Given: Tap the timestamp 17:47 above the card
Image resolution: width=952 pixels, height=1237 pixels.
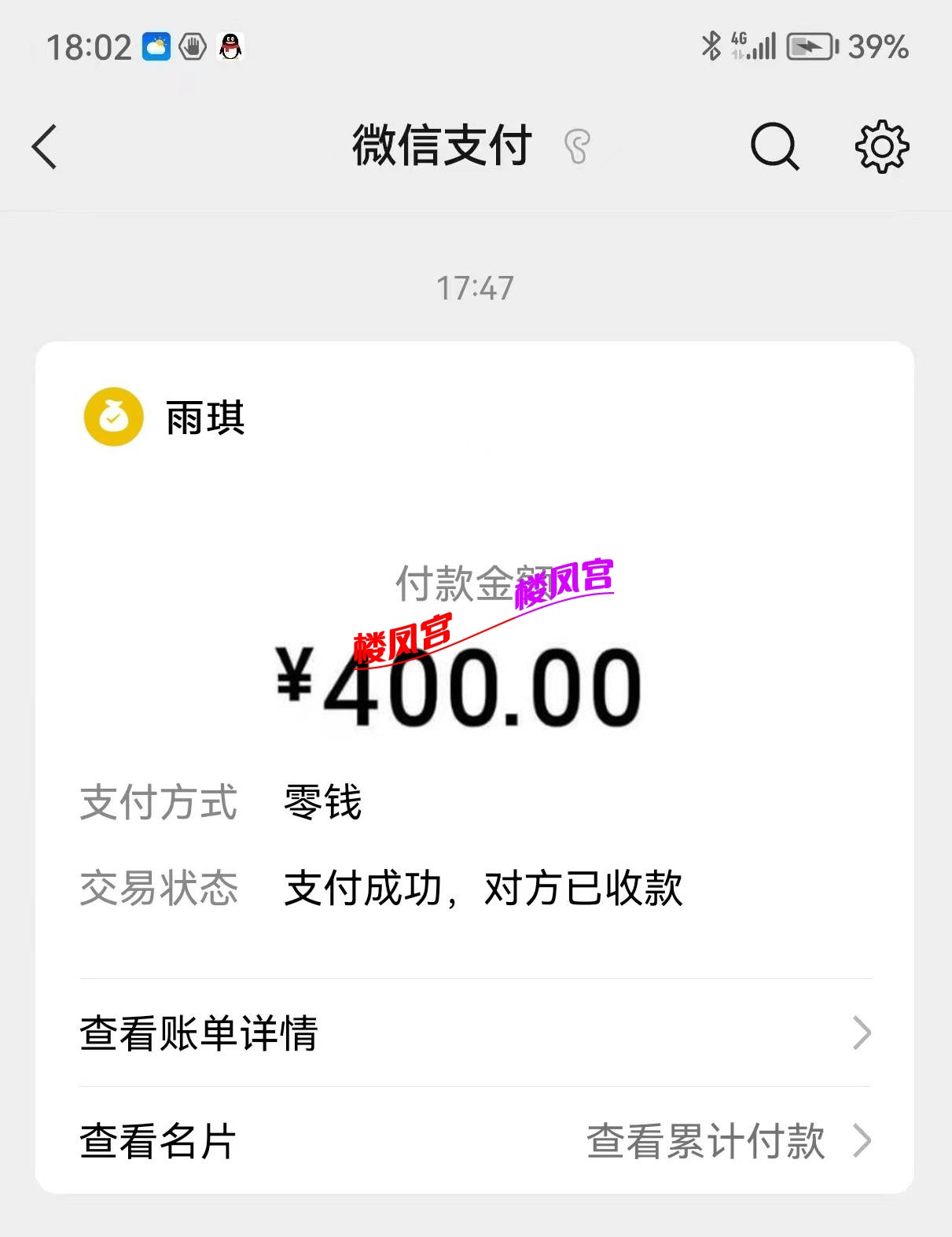Looking at the screenshot, I should tap(476, 288).
